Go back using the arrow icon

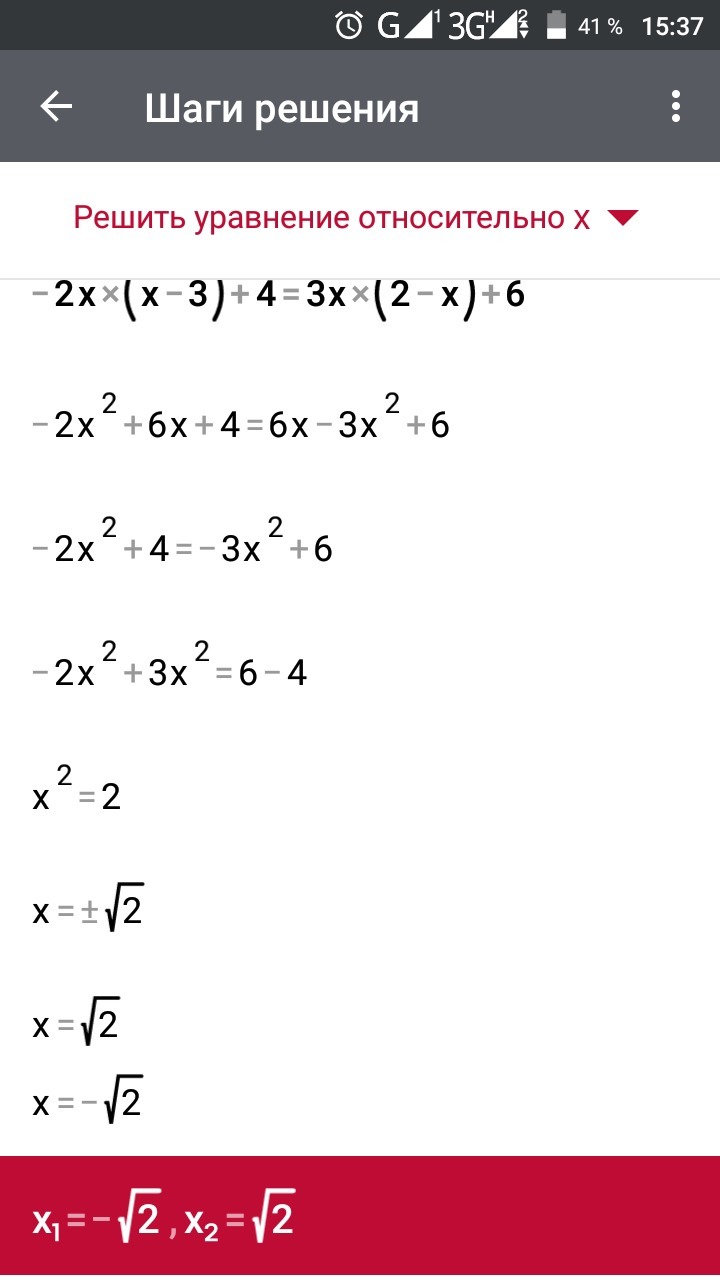56,107
